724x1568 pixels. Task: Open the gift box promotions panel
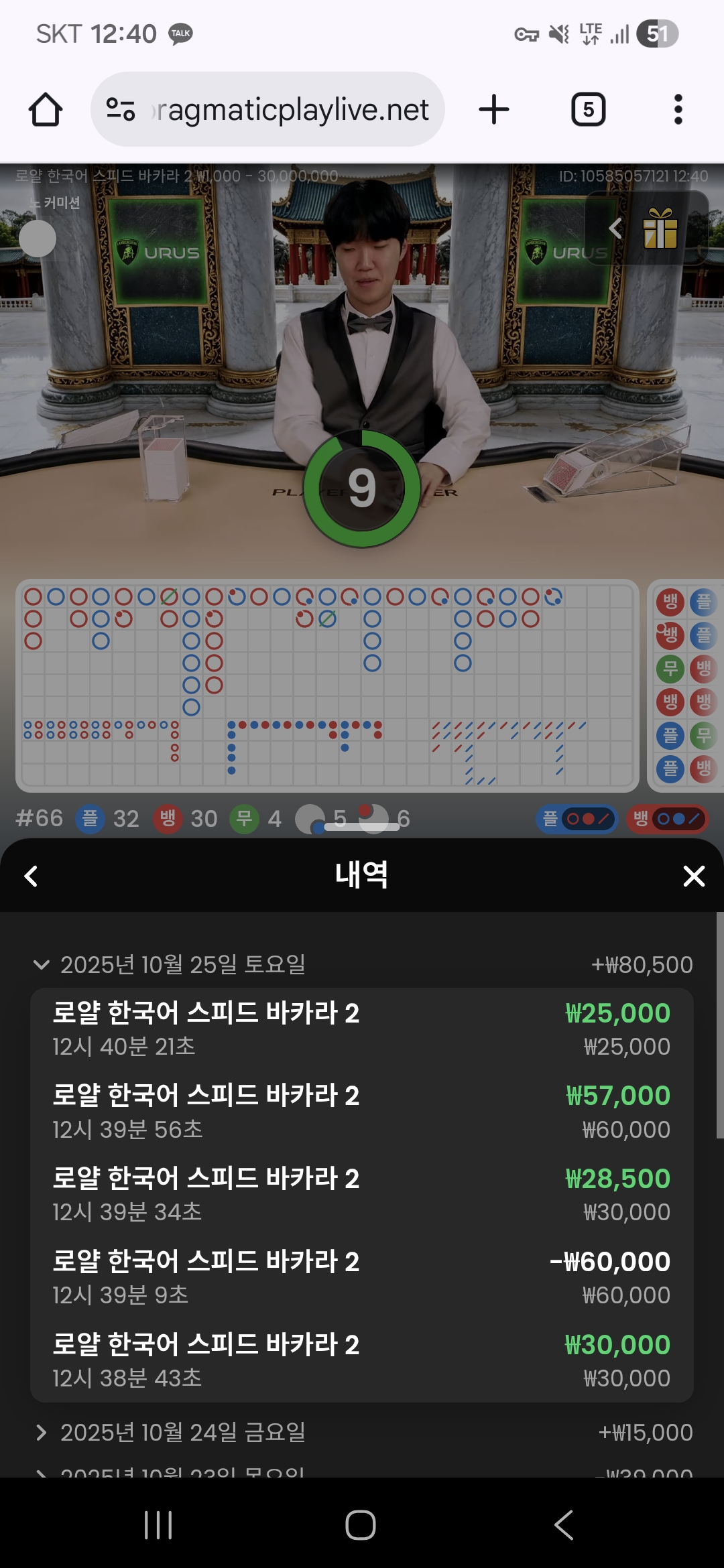(x=660, y=228)
